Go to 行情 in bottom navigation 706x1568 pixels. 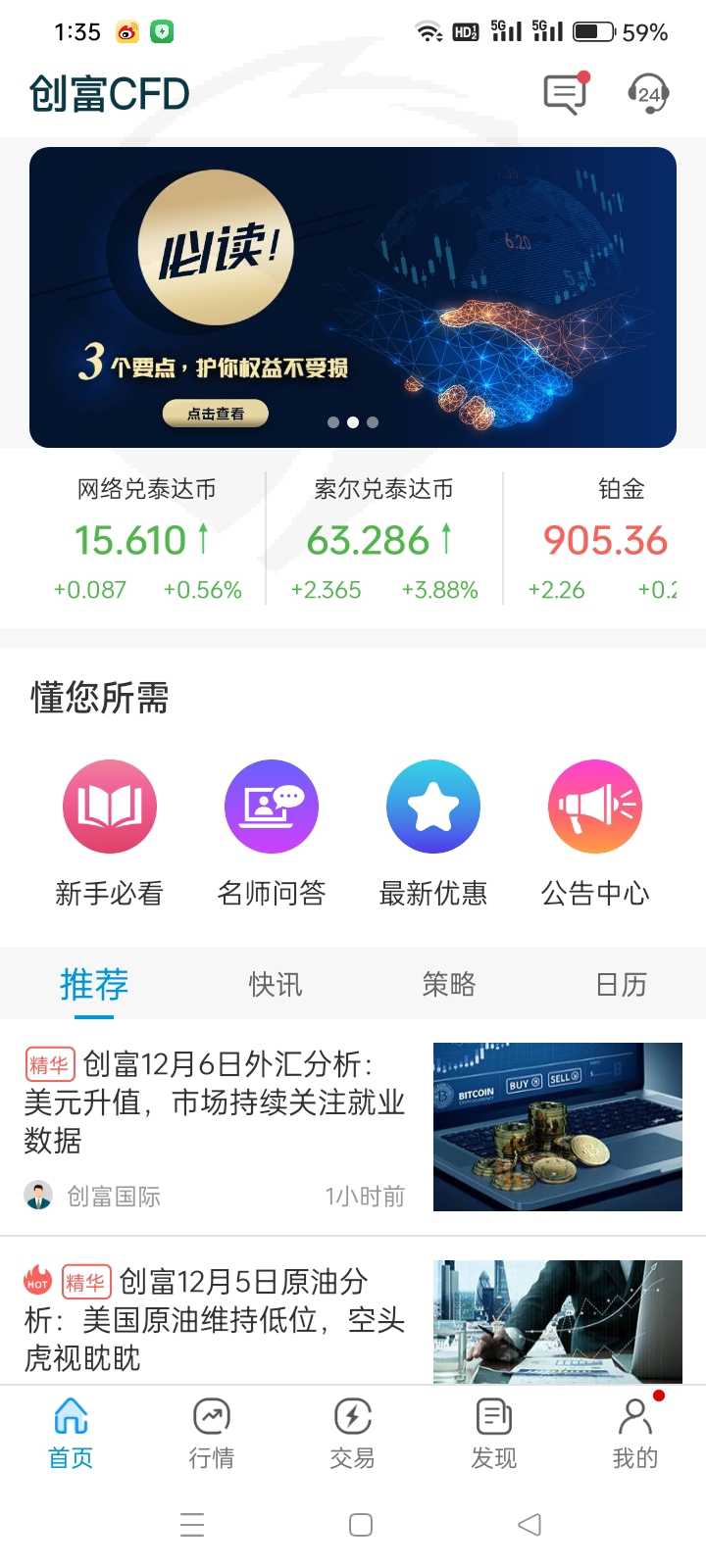212,1435
